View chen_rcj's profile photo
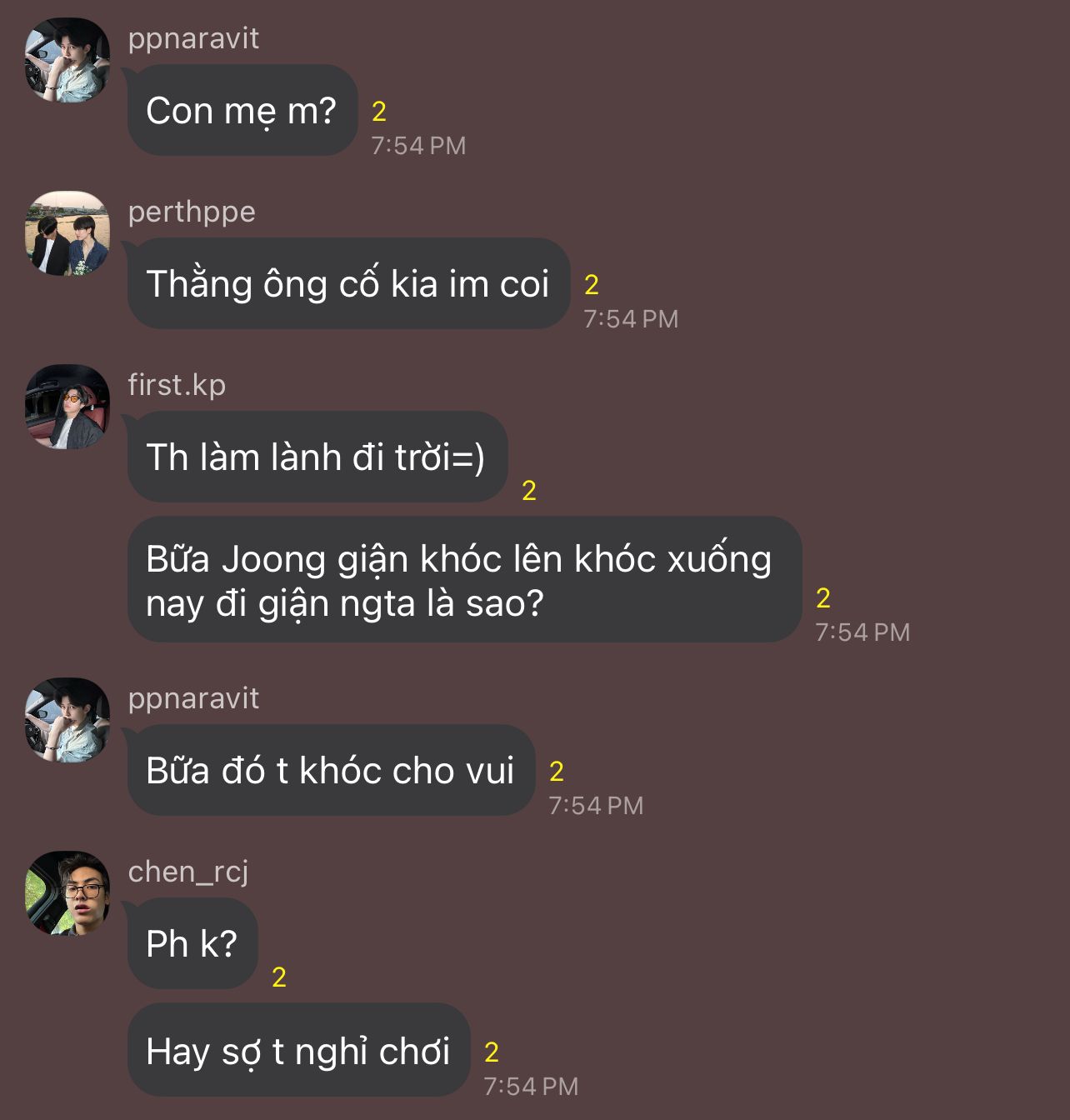The height and width of the screenshot is (1120, 1070). [x=67, y=893]
